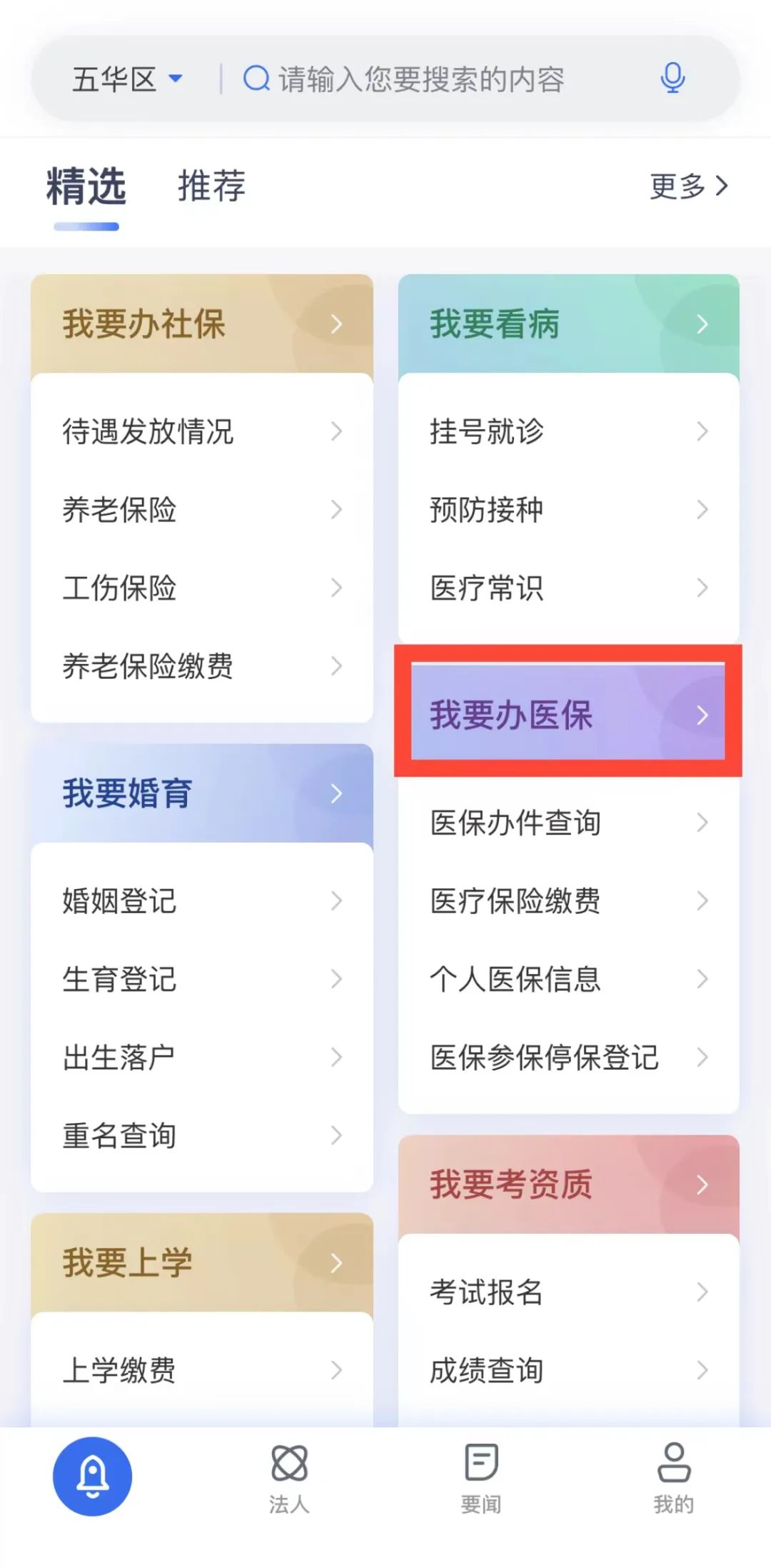
Task: Open 考试报名
Action: coord(568,1292)
